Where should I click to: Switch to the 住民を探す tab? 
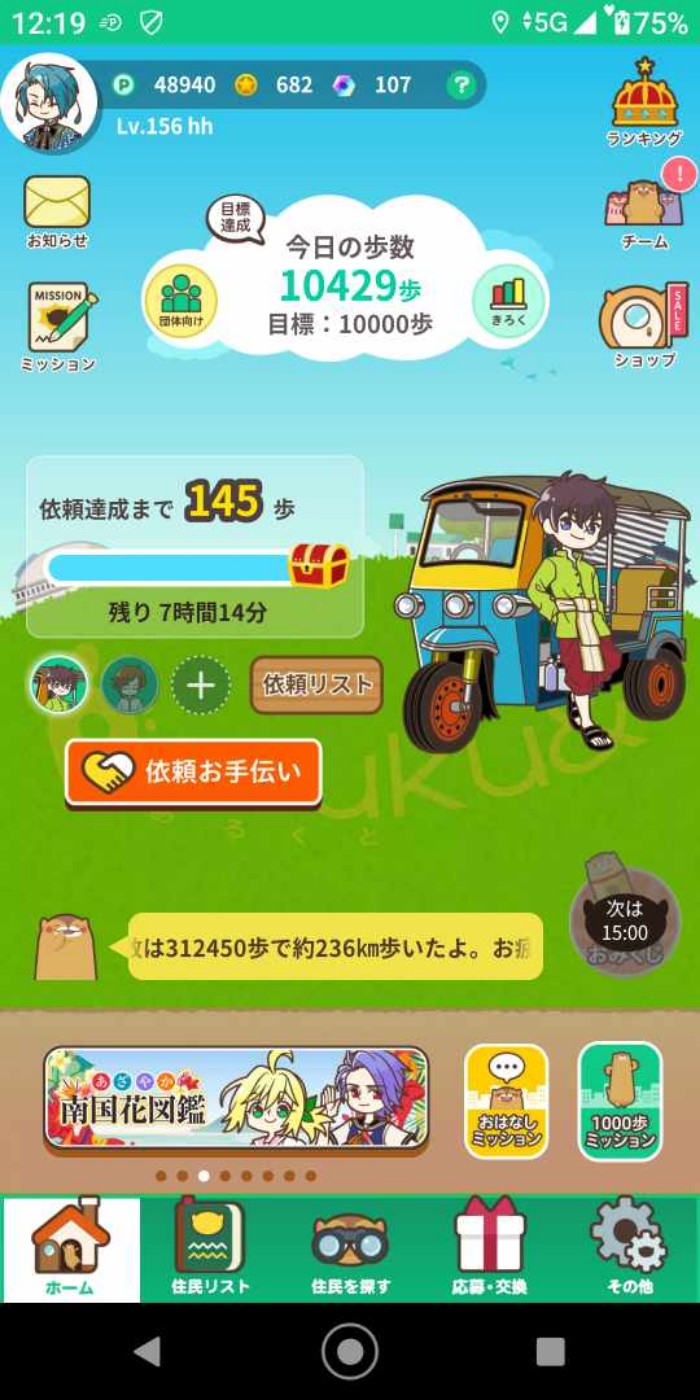click(350, 1248)
